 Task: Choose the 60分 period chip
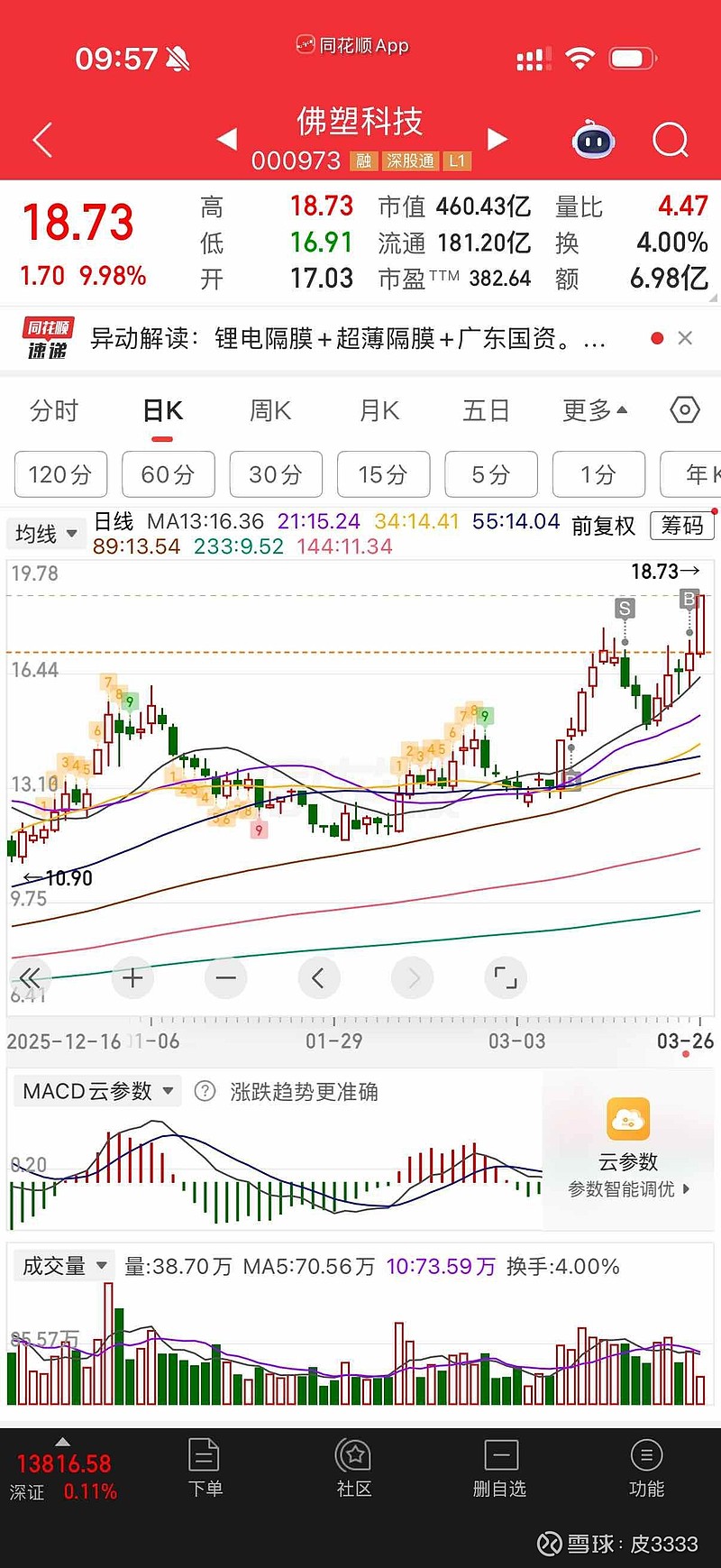(169, 474)
